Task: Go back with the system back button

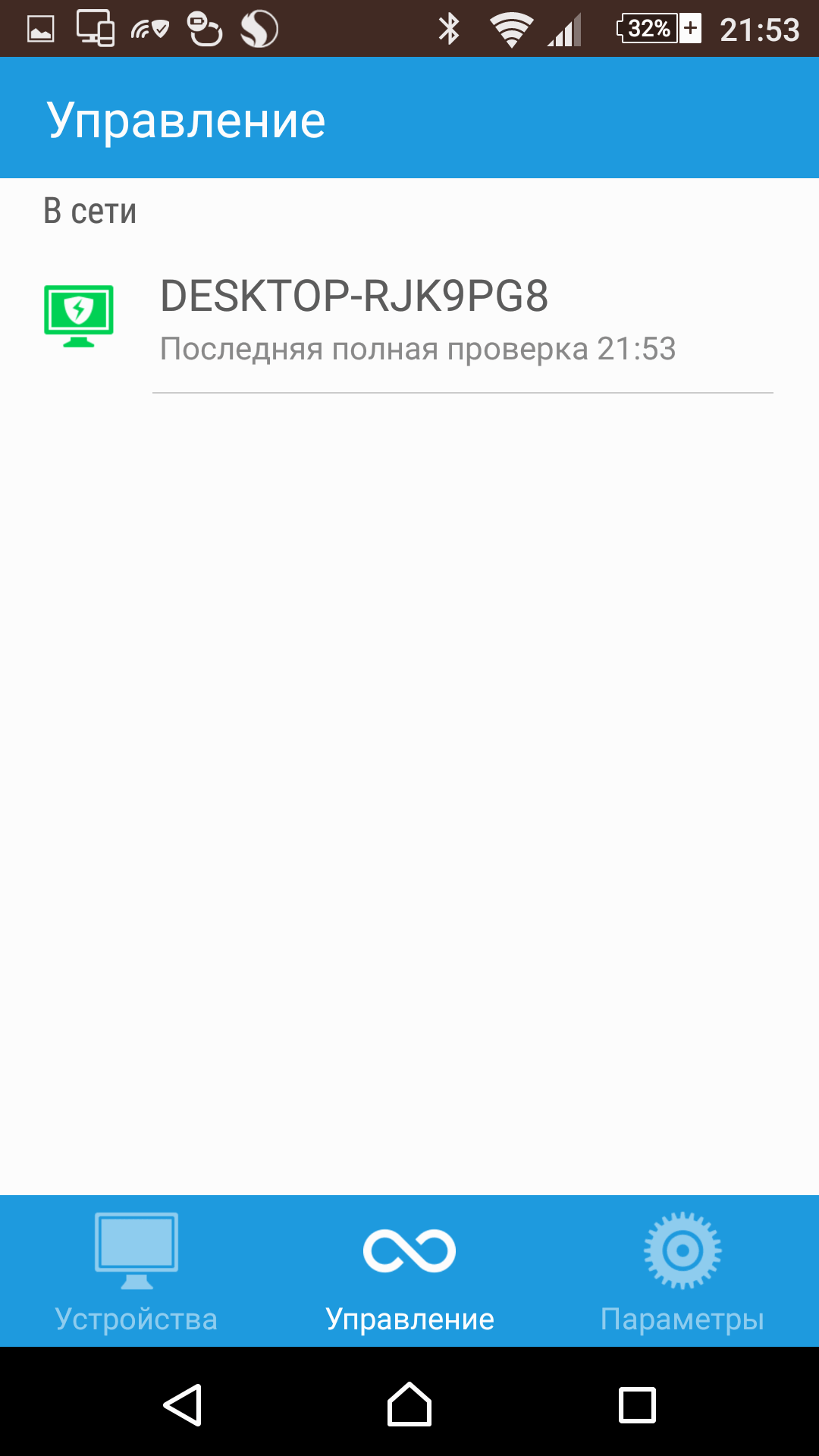Action: coord(183,1404)
